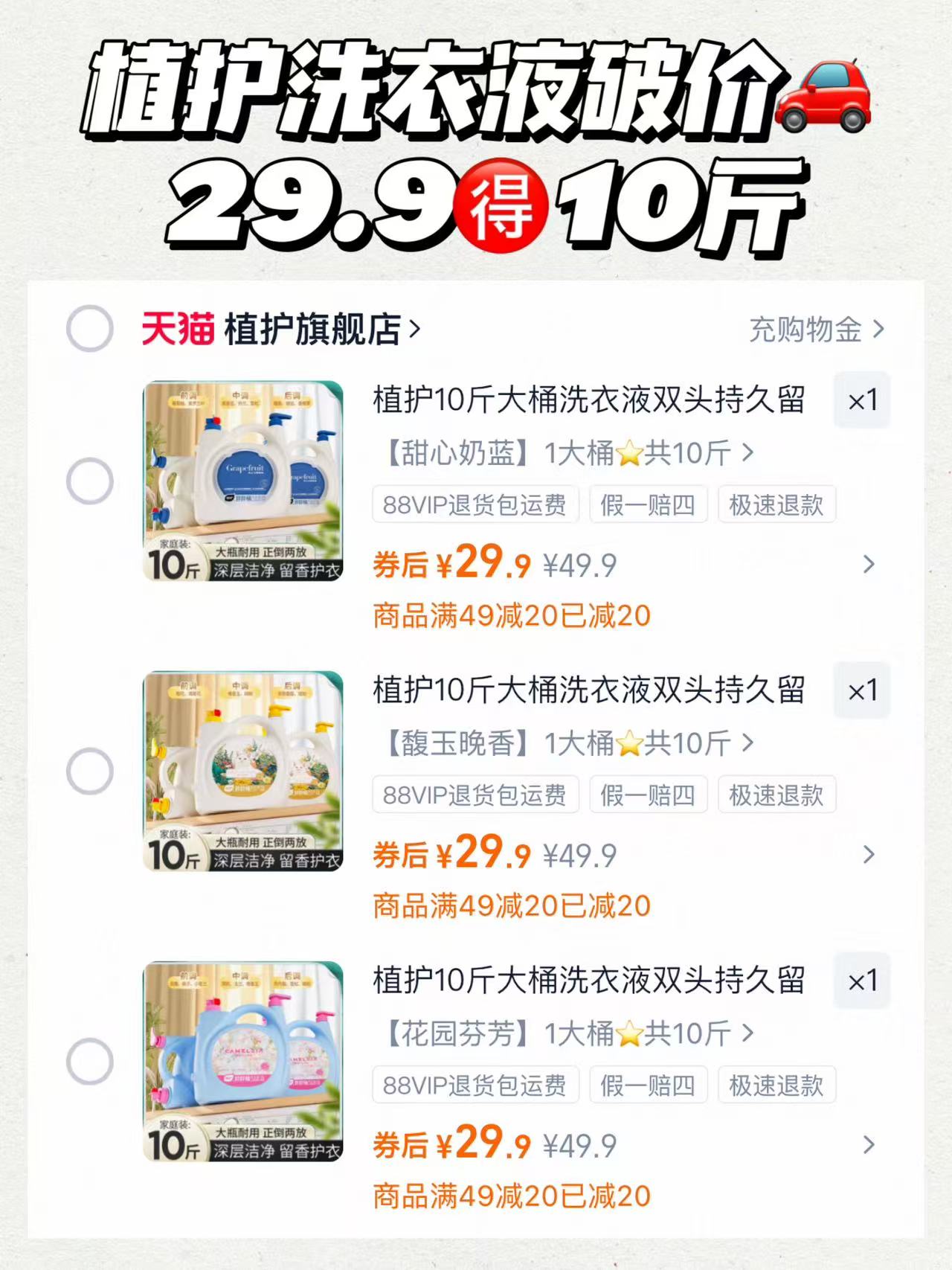Click the 88VIP退货包运费 tag on first item
The width and height of the screenshot is (952, 1270).
pos(474,504)
